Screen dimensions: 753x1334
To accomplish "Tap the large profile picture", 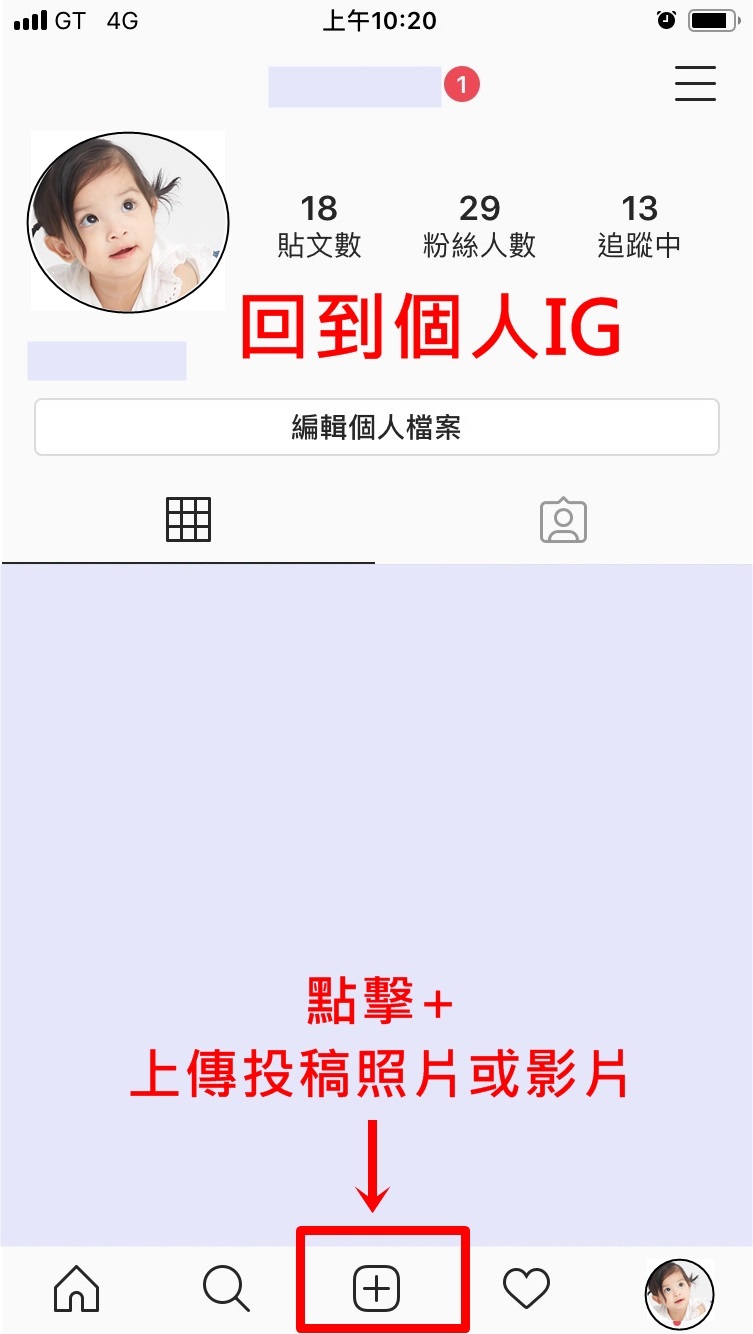I will point(128,221).
